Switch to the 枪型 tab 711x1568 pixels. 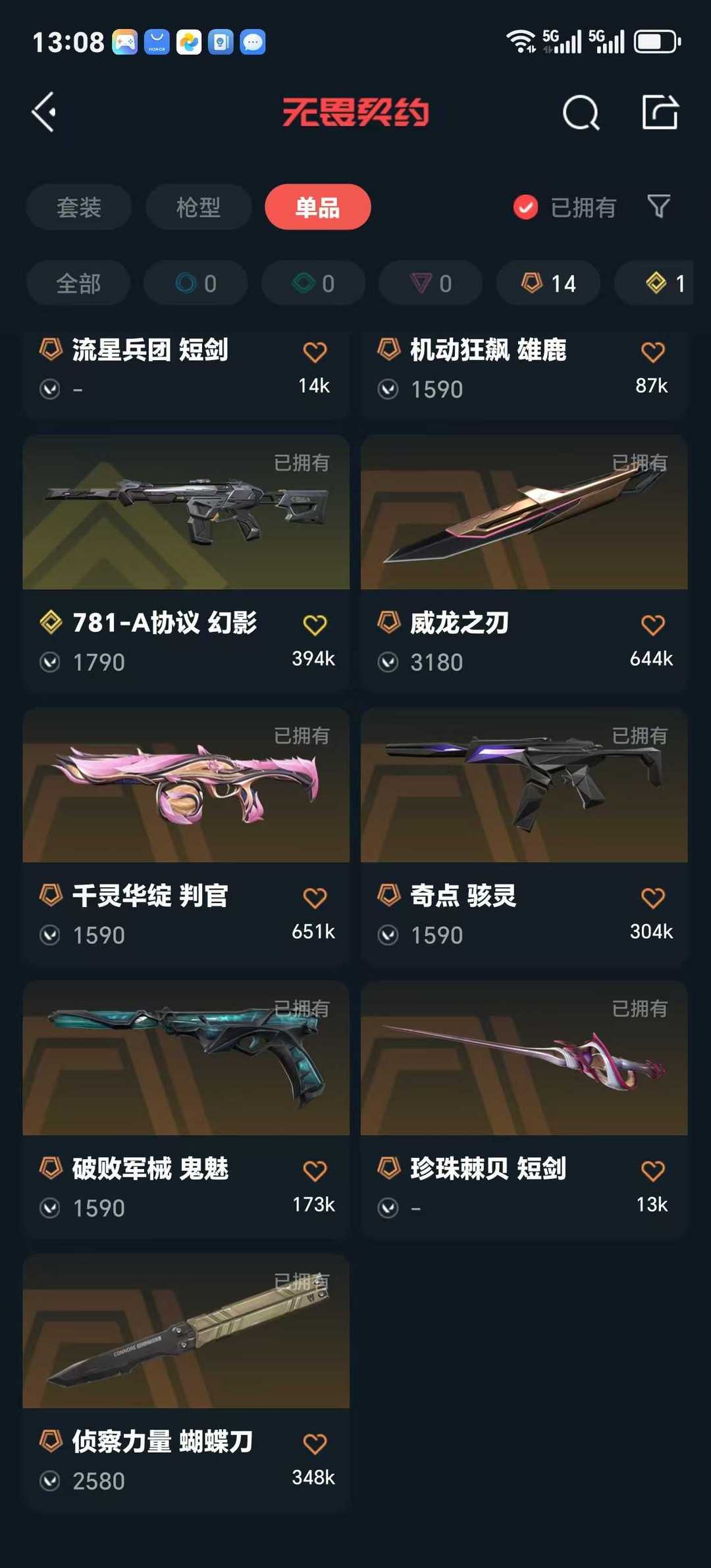(x=198, y=207)
